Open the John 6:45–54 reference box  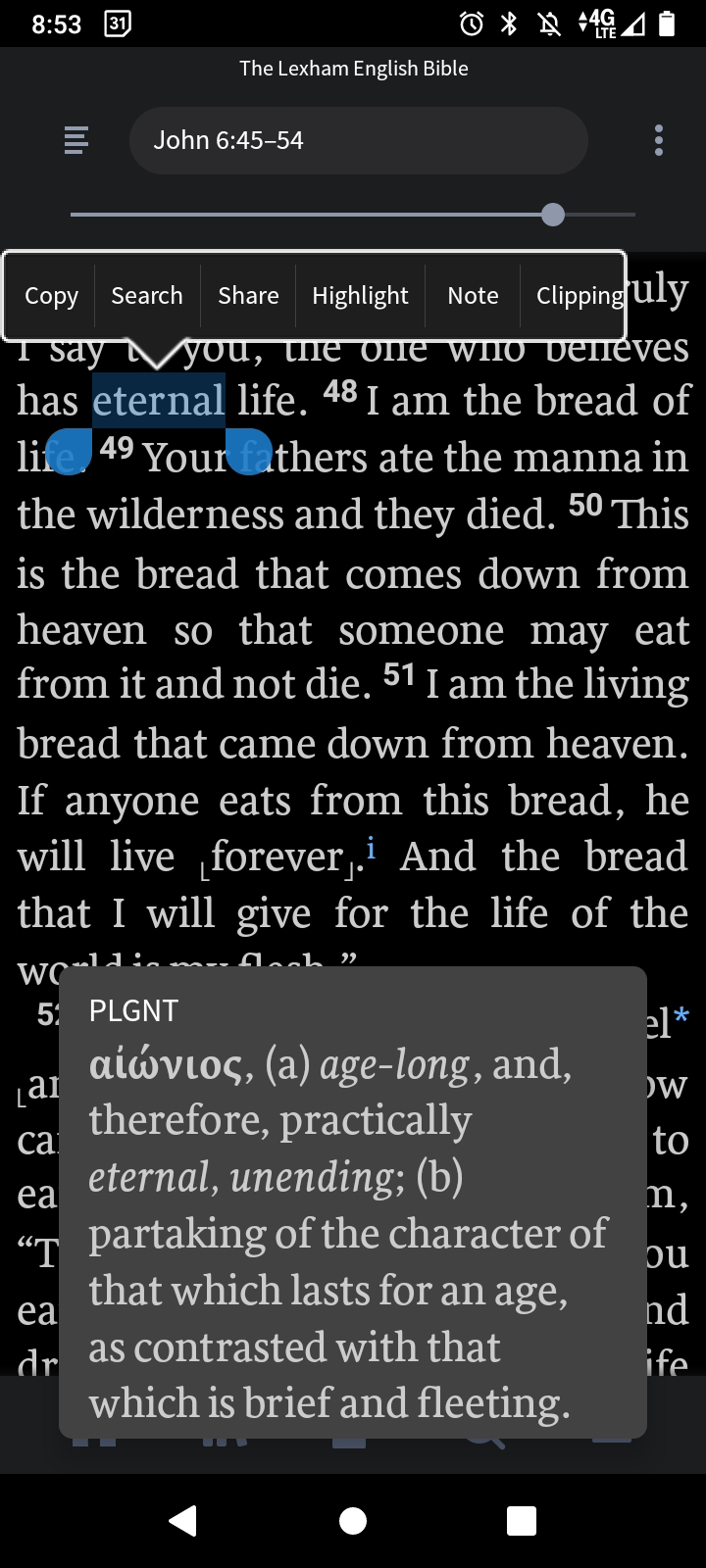click(358, 140)
